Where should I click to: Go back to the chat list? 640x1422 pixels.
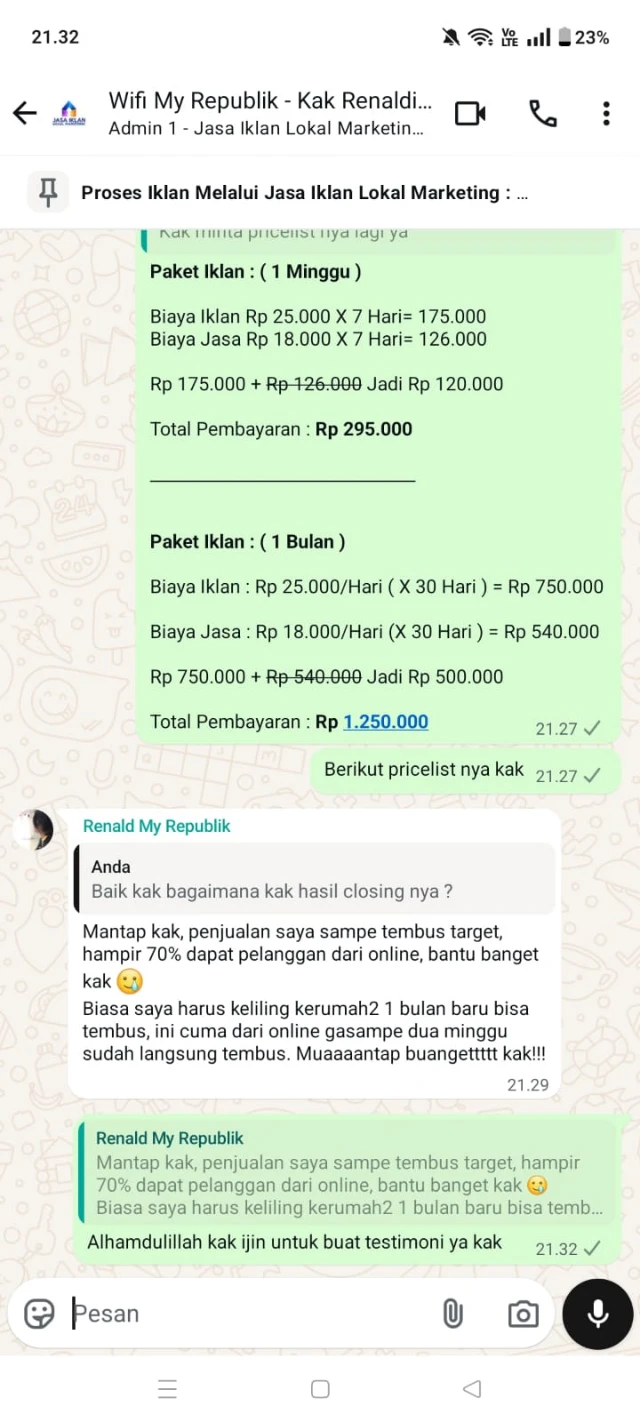[25, 113]
